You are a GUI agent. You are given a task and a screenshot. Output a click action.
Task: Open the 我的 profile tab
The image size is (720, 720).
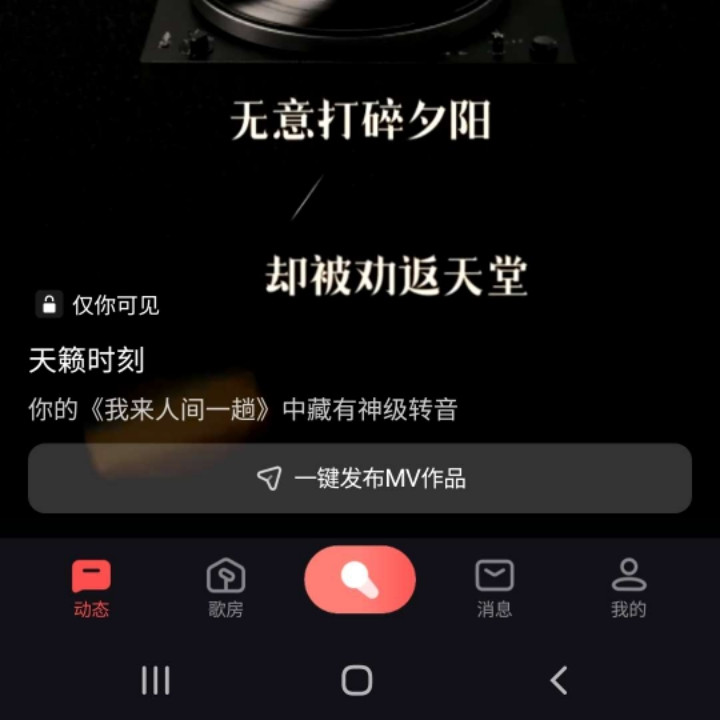pos(629,589)
